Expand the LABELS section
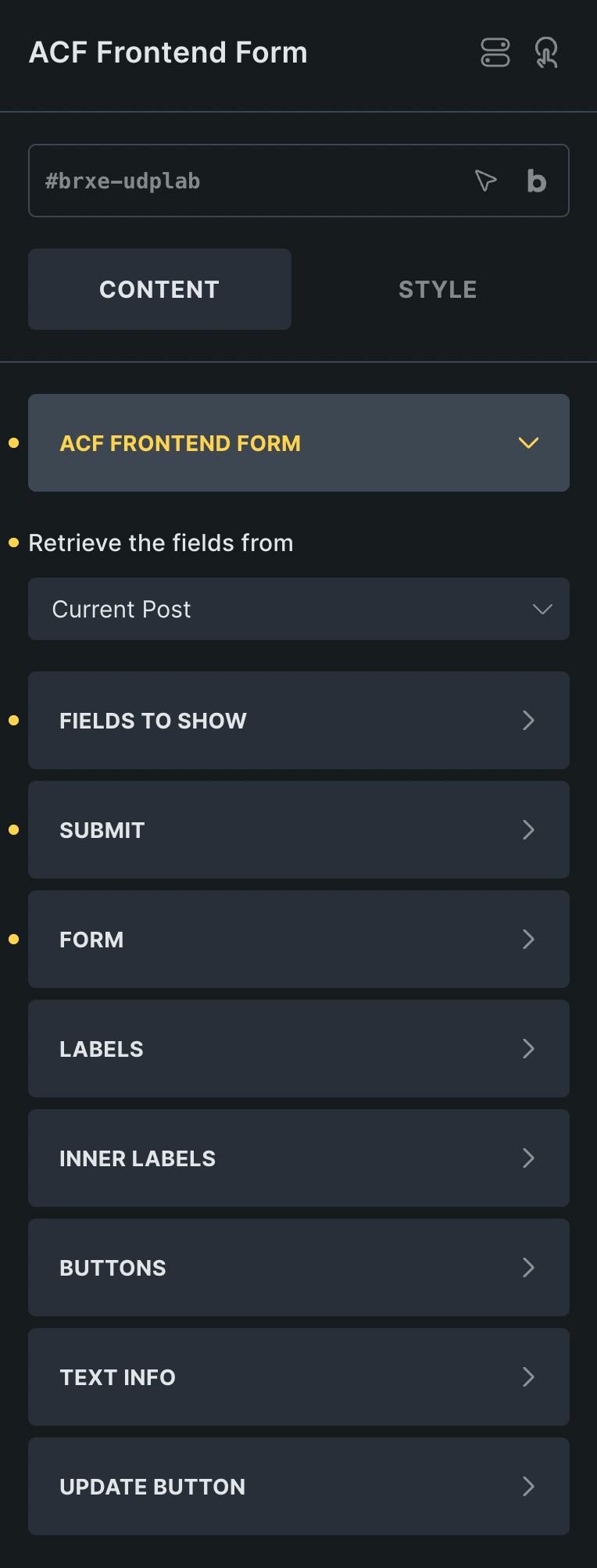The height and width of the screenshot is (1568, 597). [x=298, y=1049]
